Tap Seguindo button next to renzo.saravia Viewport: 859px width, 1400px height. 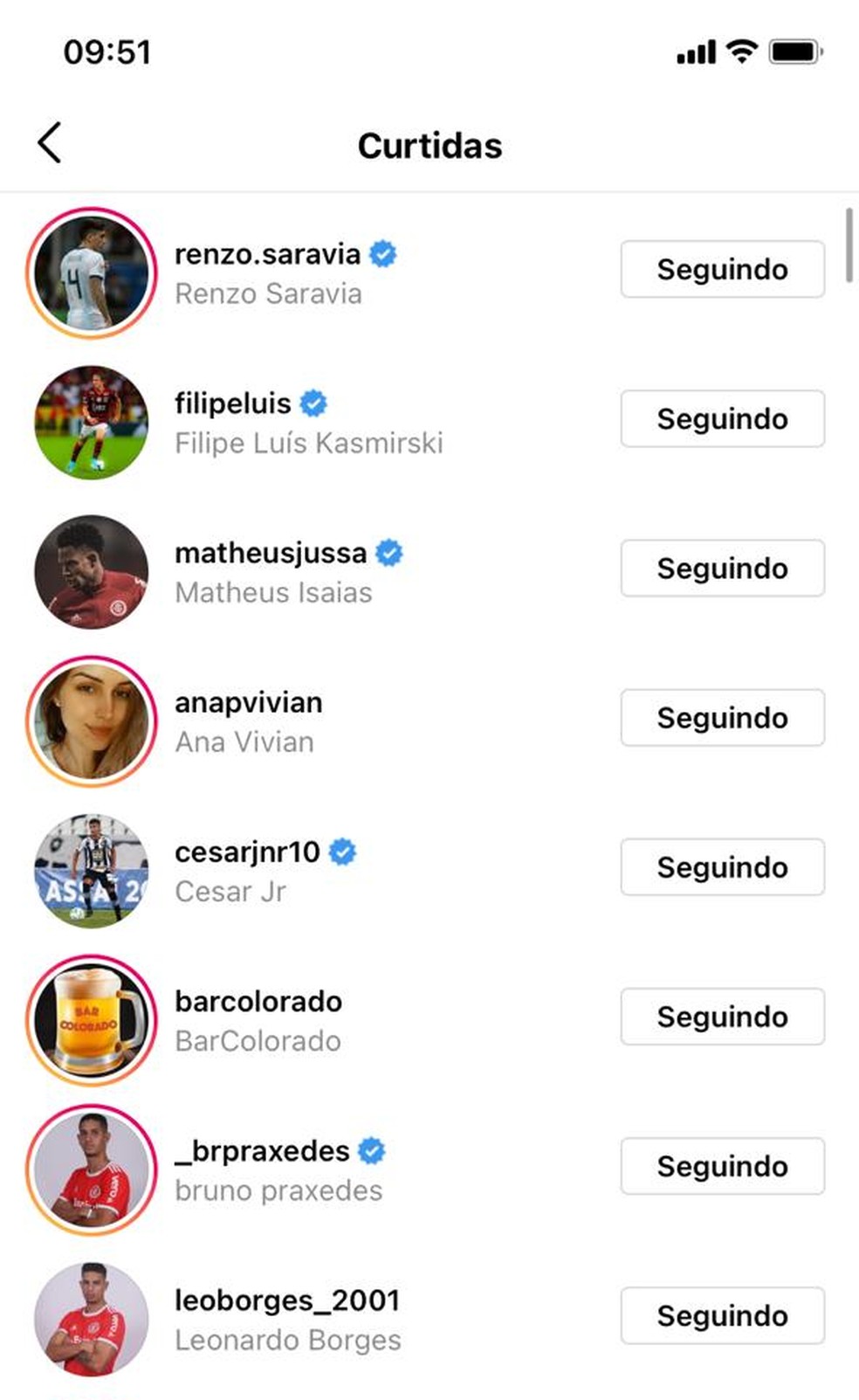click(722, 269)
